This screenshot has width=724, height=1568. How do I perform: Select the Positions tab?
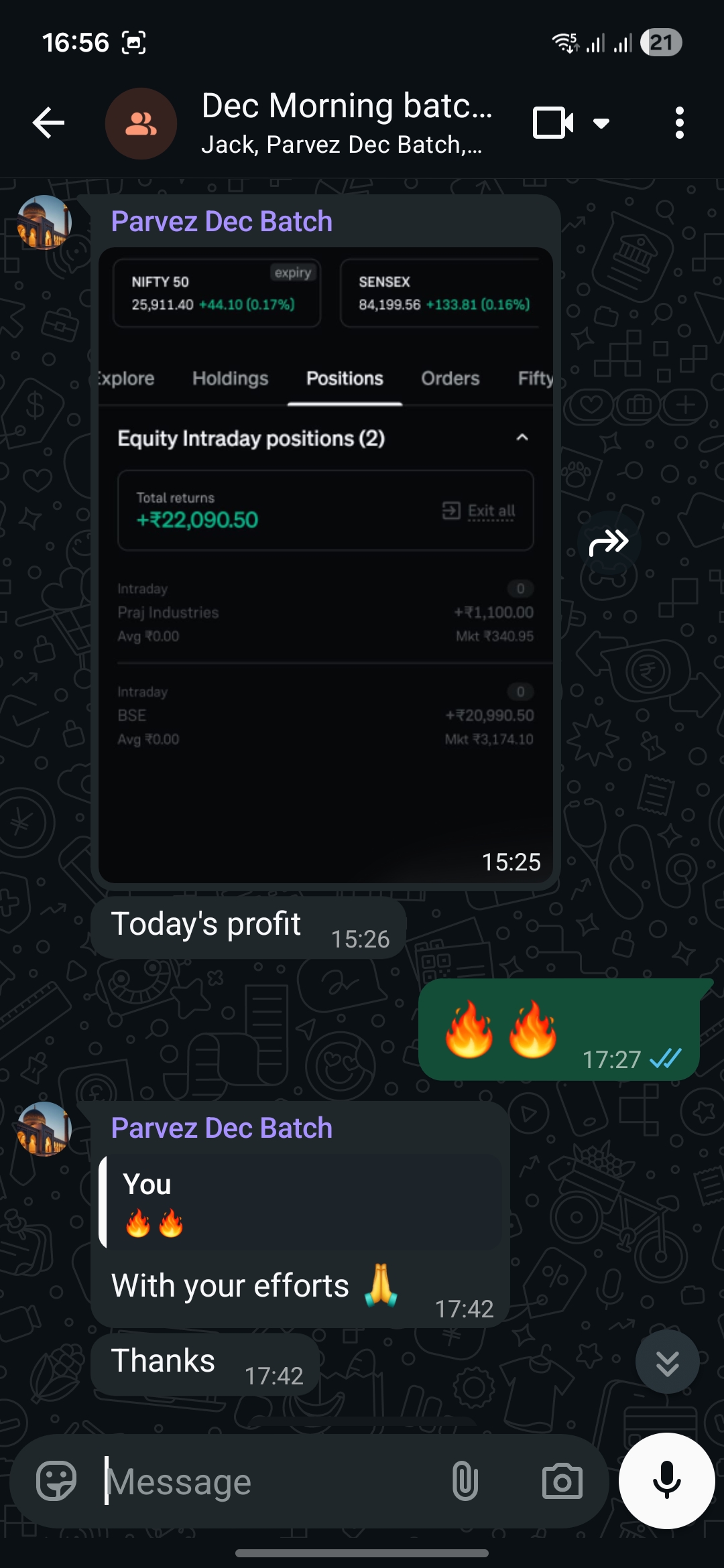tap(344, 379)
